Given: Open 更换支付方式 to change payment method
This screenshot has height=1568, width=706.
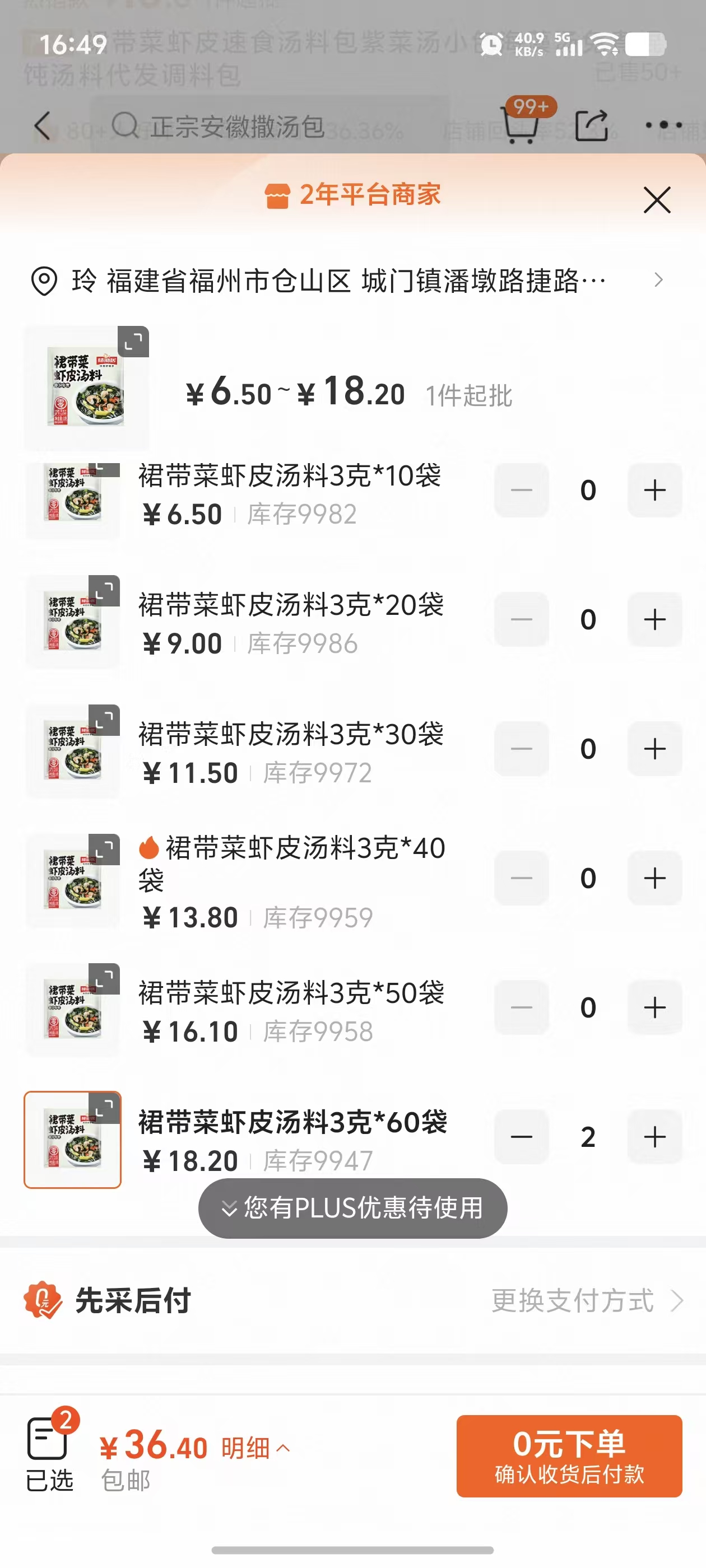Looking at the screenshot, I should click(586, 1301).
